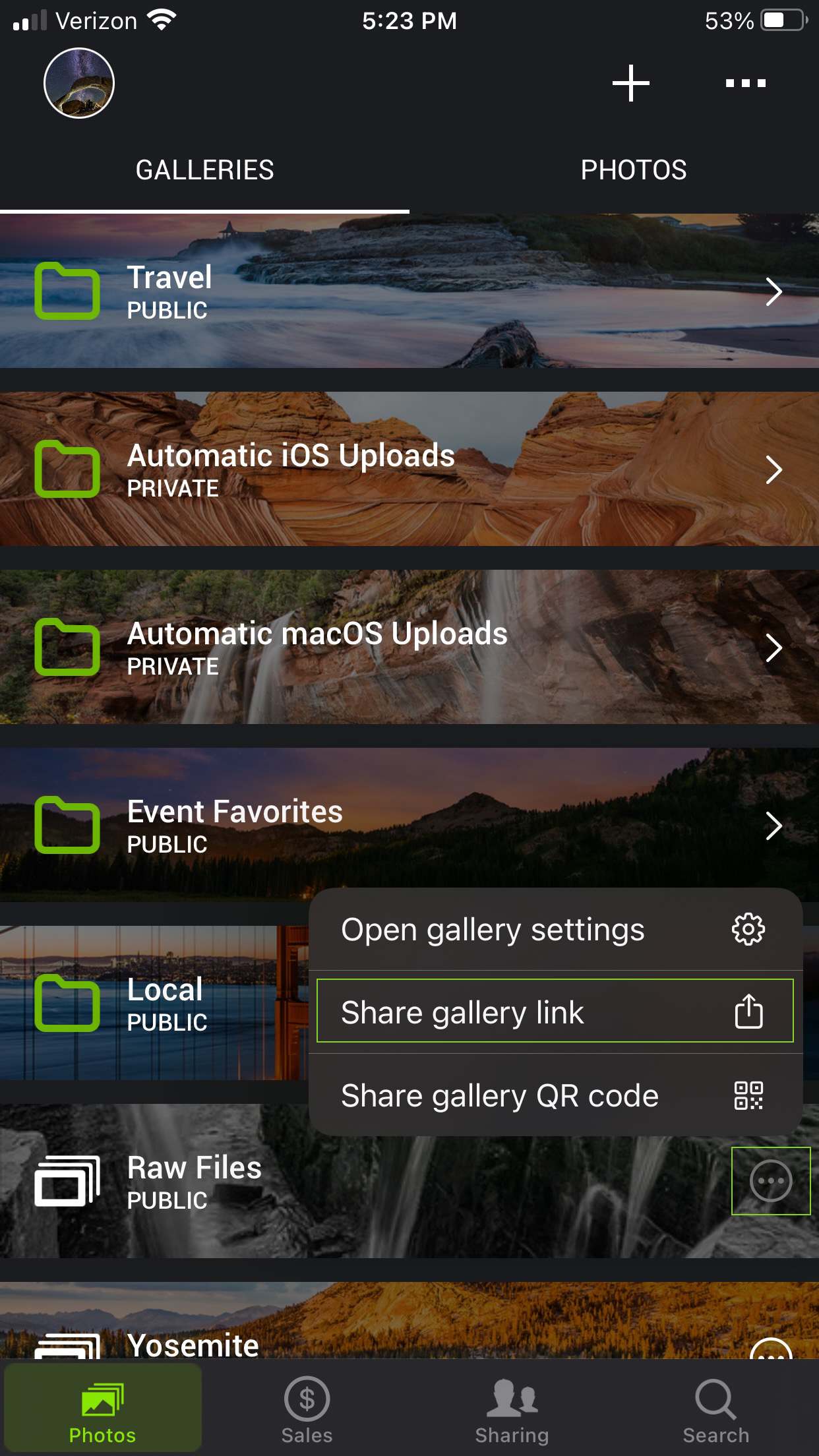Viewport: 819px width, 1456px height.
Task: Choose Open gallery settings
Action: click(555, 929)
